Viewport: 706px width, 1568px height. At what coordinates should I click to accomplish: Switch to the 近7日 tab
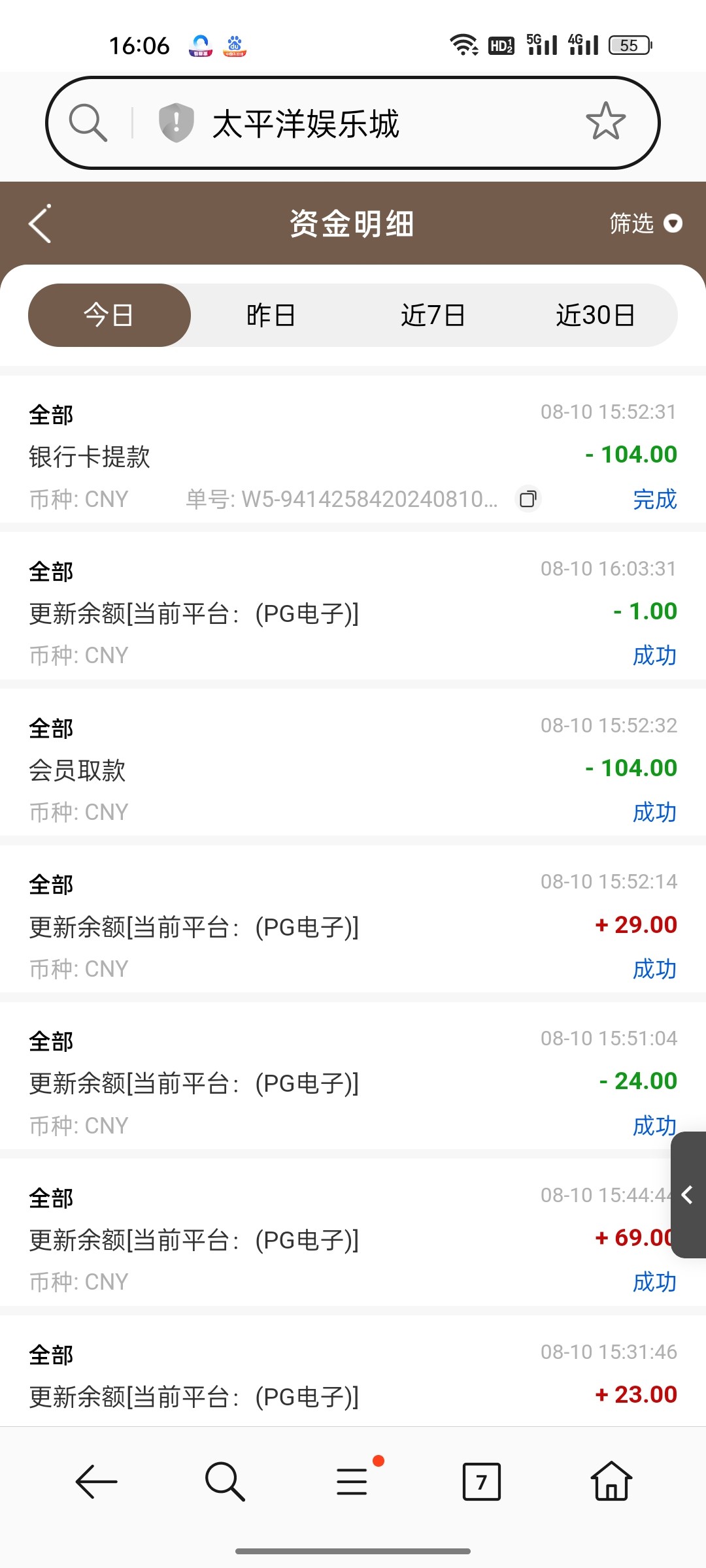[433, 315]
